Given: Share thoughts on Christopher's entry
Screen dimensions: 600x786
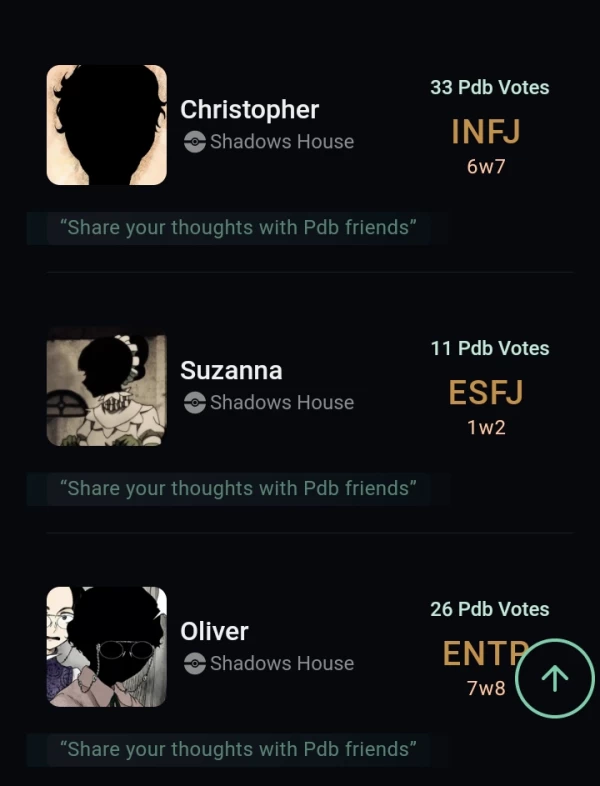Looking at the screenshot, I should click(x=237, y=228).
